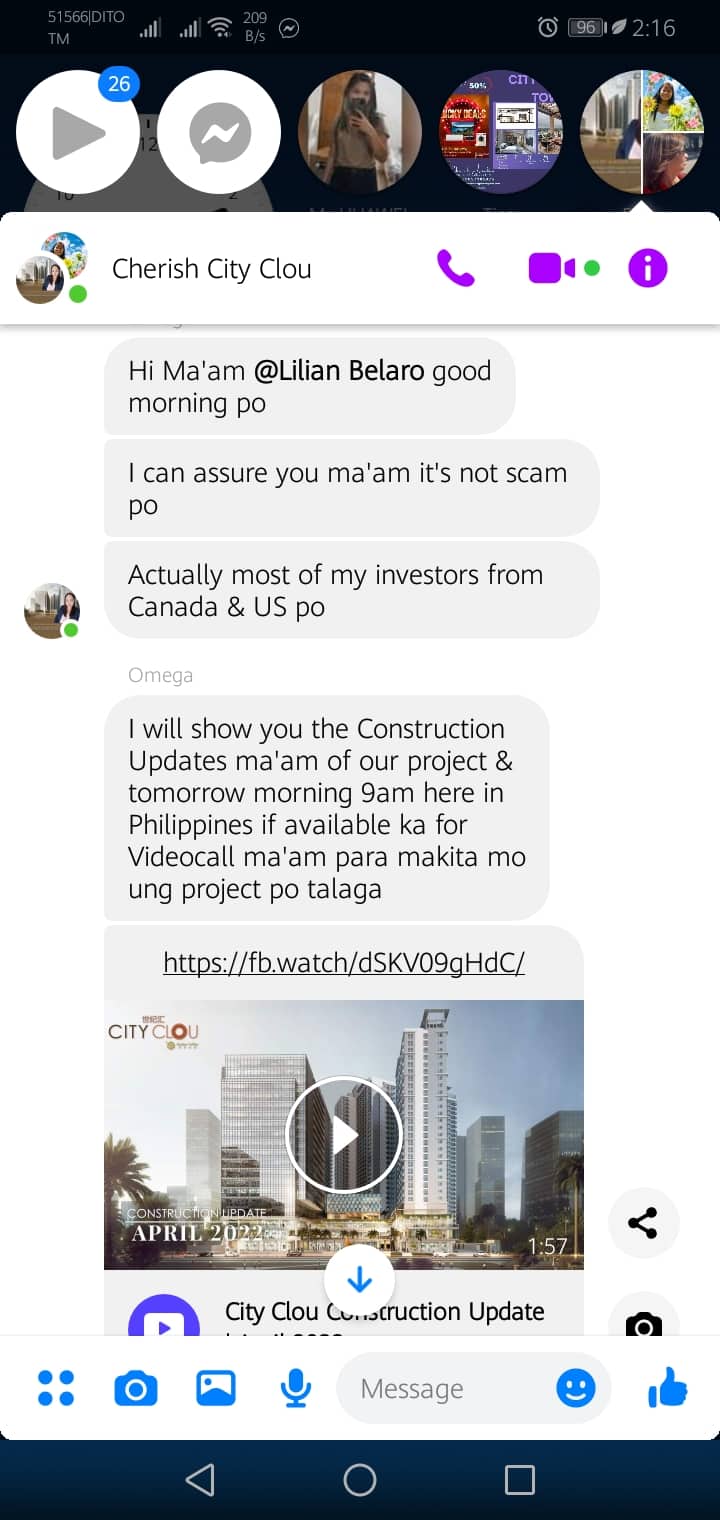Start a video call in this chat
This screenshot has height=1520, width=720.
click(552, 268)
